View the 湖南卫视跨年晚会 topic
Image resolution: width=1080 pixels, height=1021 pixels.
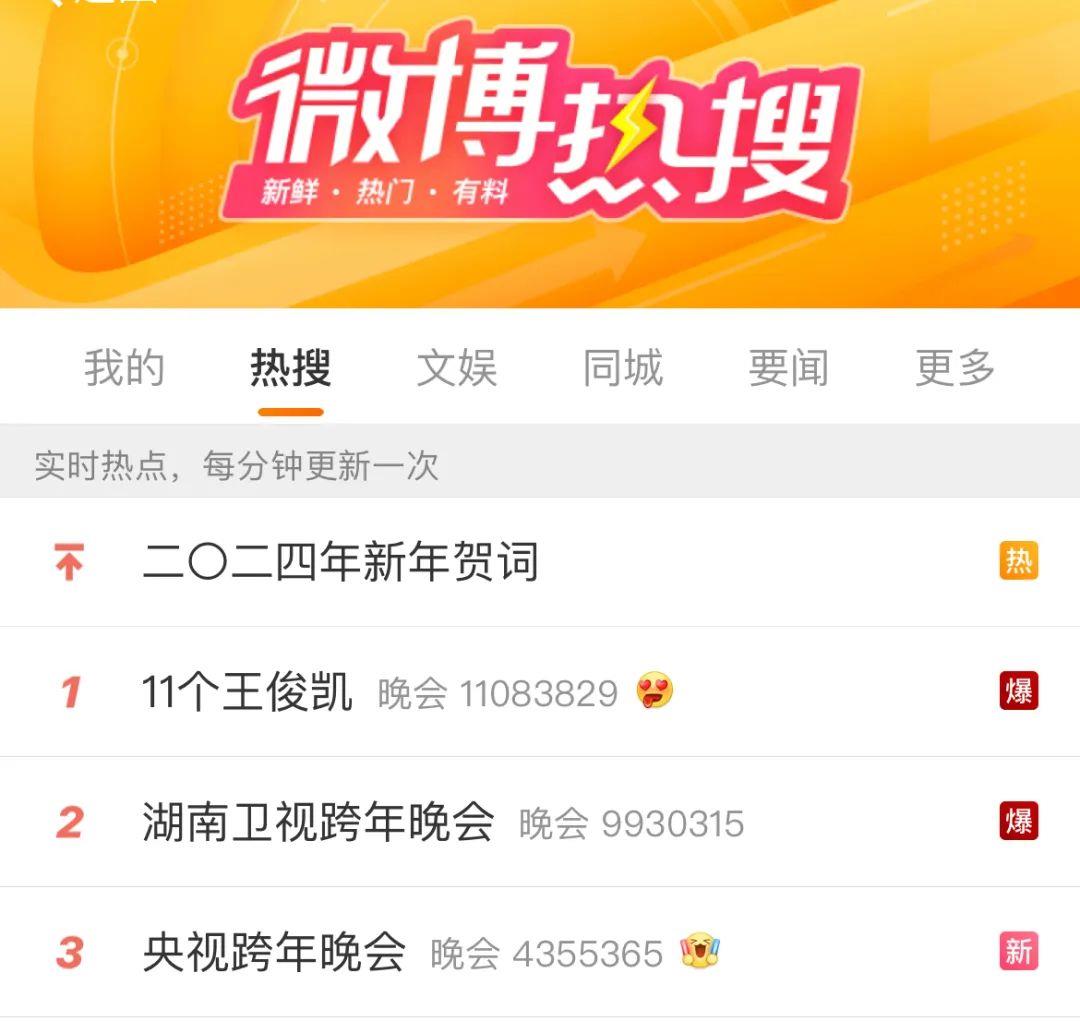click(318, 823)
